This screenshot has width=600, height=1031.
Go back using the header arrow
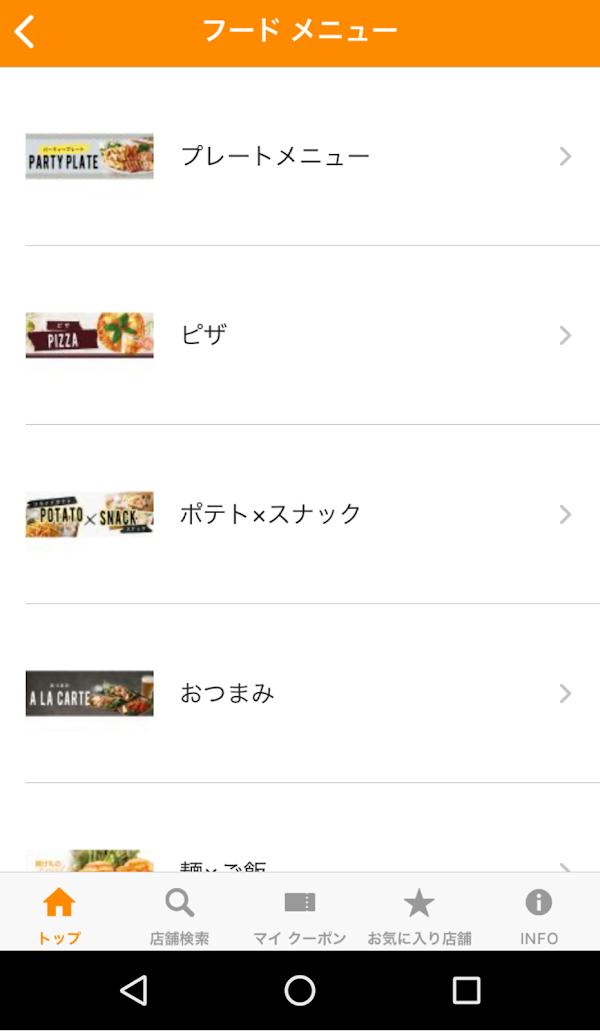(x=25, y=31)
